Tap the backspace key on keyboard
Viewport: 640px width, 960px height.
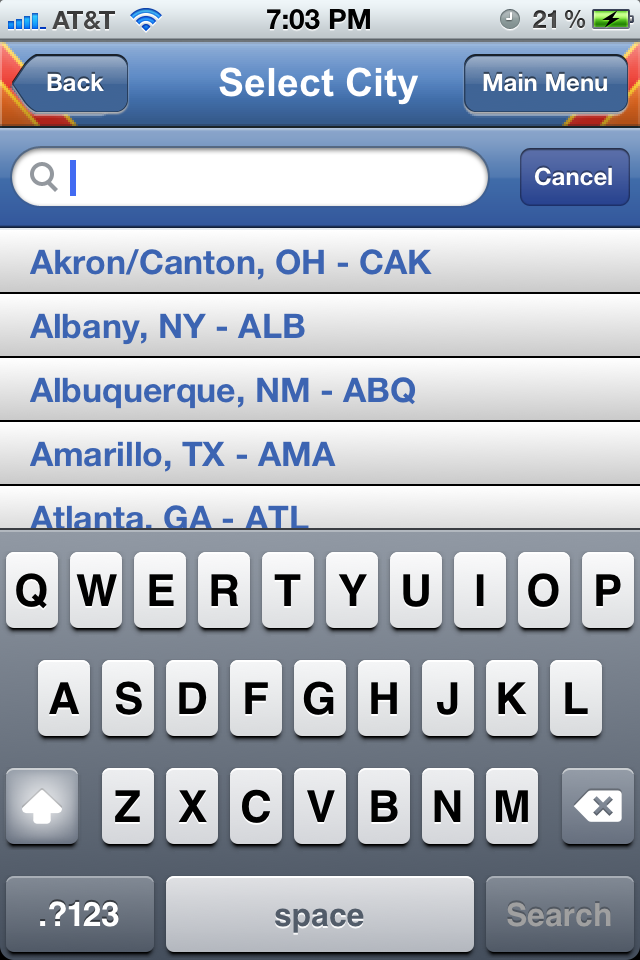click(x=597, y=806)
